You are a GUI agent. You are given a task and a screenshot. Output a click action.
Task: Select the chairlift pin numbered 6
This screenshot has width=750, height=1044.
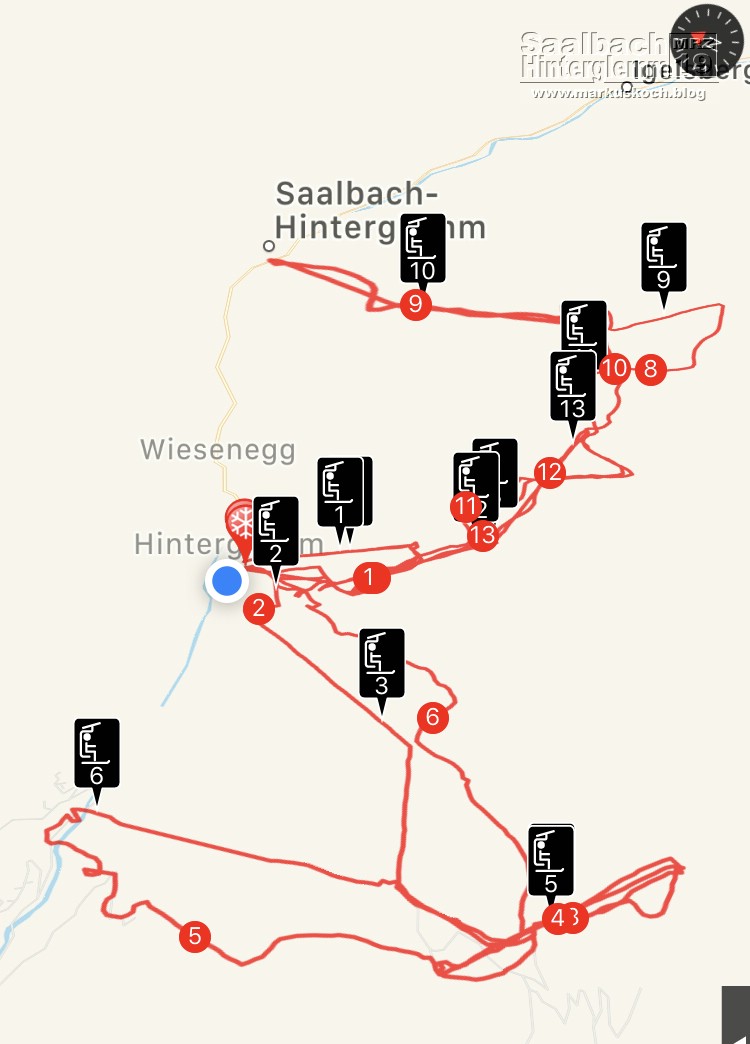pyautogui.click(x=96, y=753)
